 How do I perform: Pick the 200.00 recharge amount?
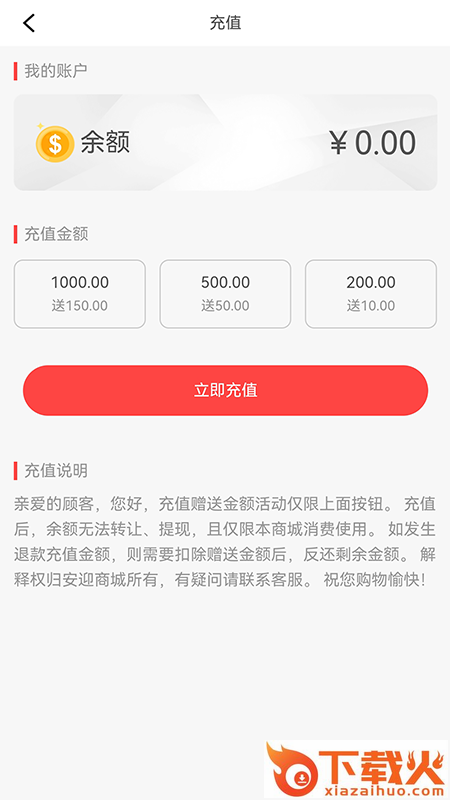click(371, 294)
